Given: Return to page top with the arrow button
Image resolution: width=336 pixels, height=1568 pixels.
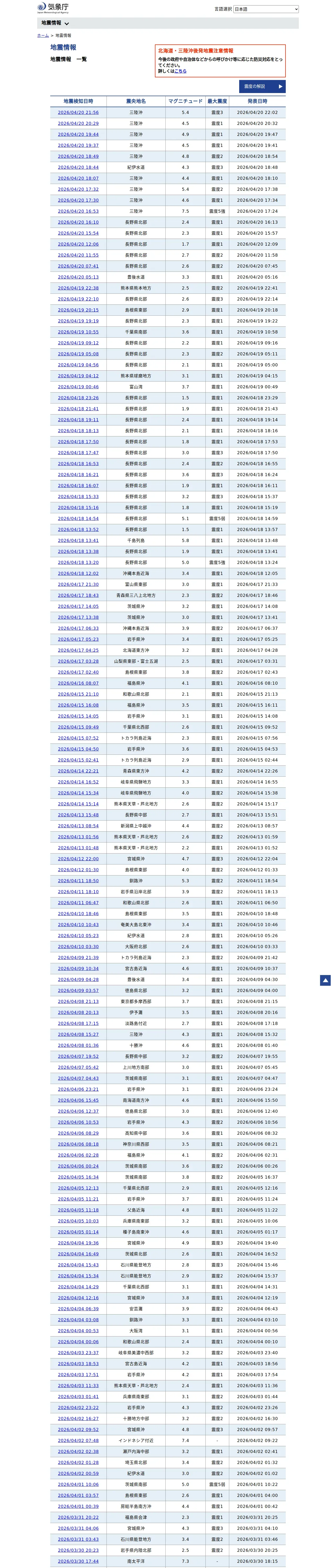Looking at the screenshot, I should coord(326,980).
